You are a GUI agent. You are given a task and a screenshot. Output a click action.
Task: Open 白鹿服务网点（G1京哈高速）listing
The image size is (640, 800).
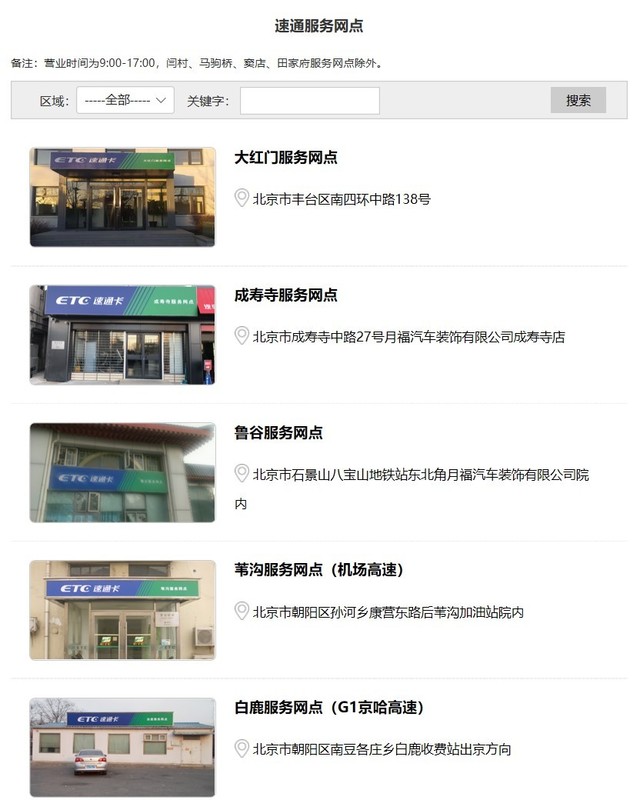coord(329,707)
